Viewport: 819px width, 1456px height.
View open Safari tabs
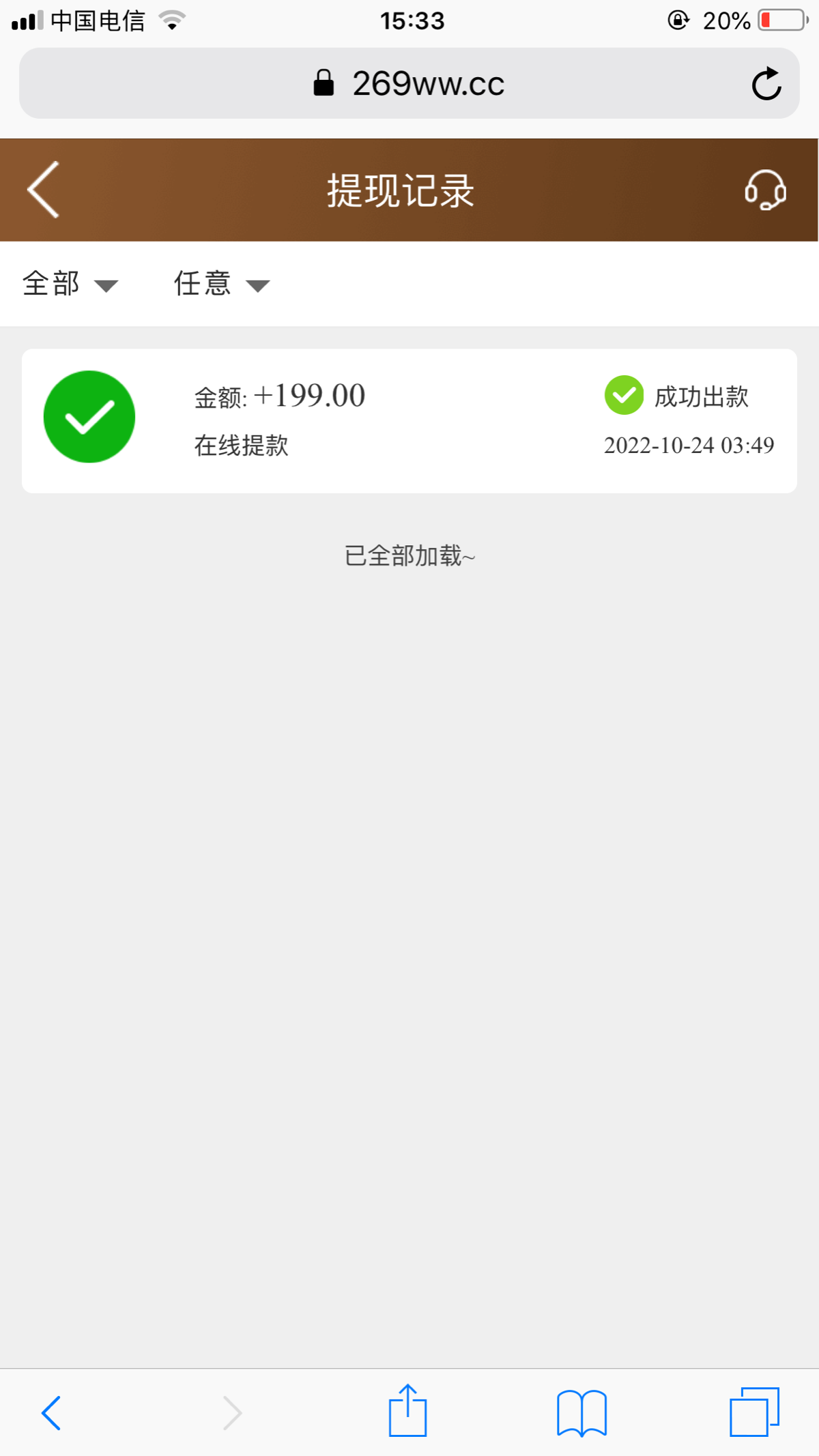pyautogui.click(x=754, y=1411)
